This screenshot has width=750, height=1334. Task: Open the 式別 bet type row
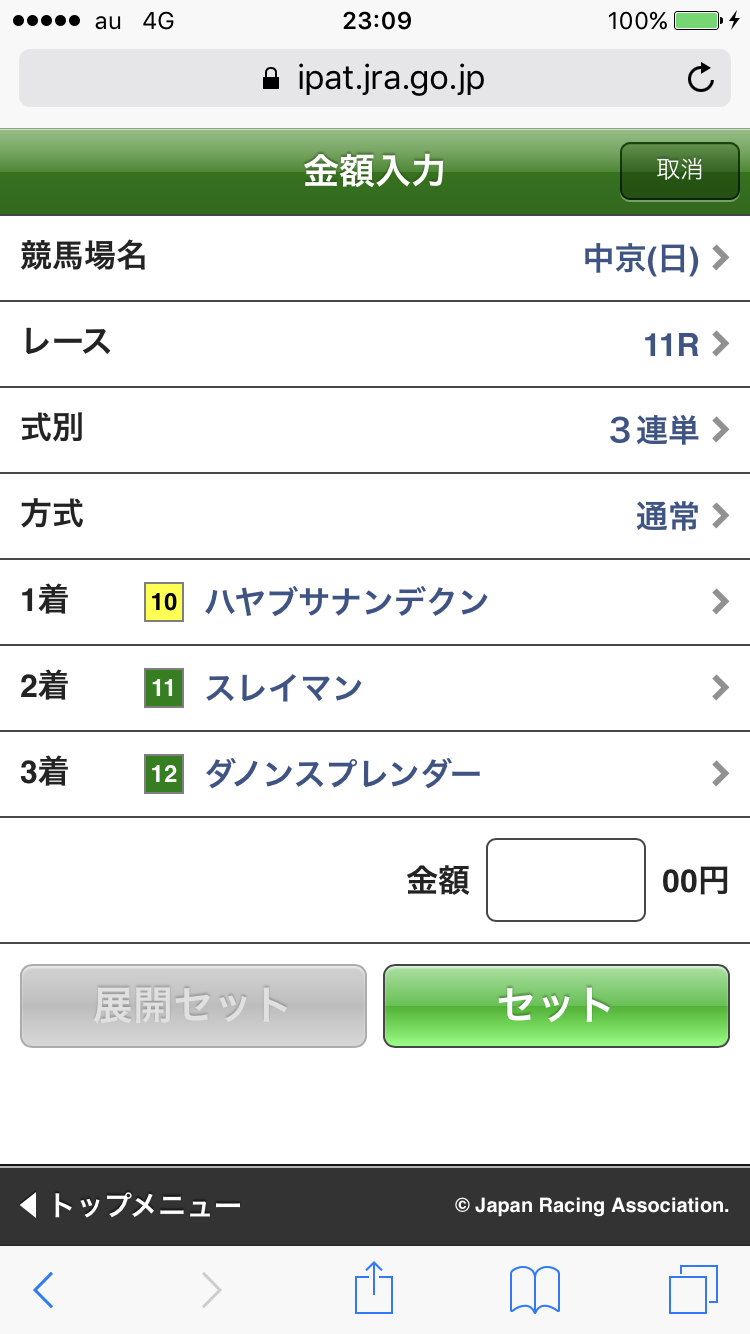pyautogui.click(x=375, y=431)
